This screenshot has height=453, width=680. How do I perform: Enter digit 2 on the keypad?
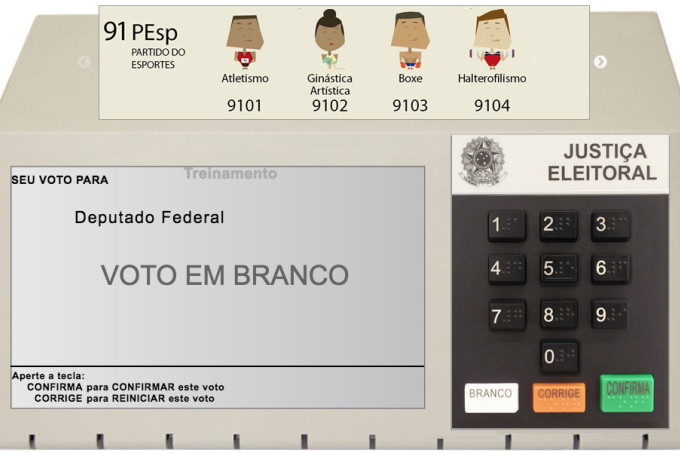[x=559, y=226]
